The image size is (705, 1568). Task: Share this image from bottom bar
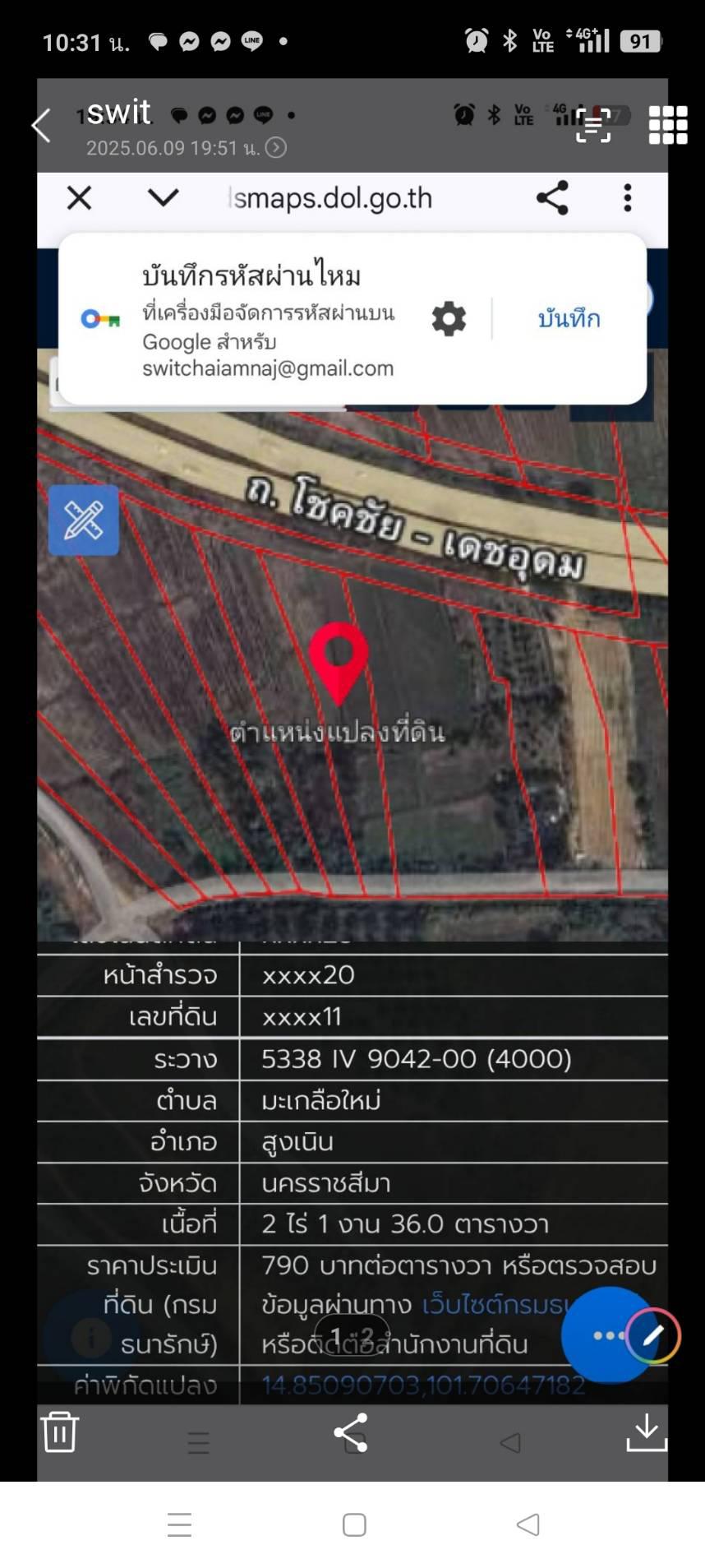pos(351,1432)
